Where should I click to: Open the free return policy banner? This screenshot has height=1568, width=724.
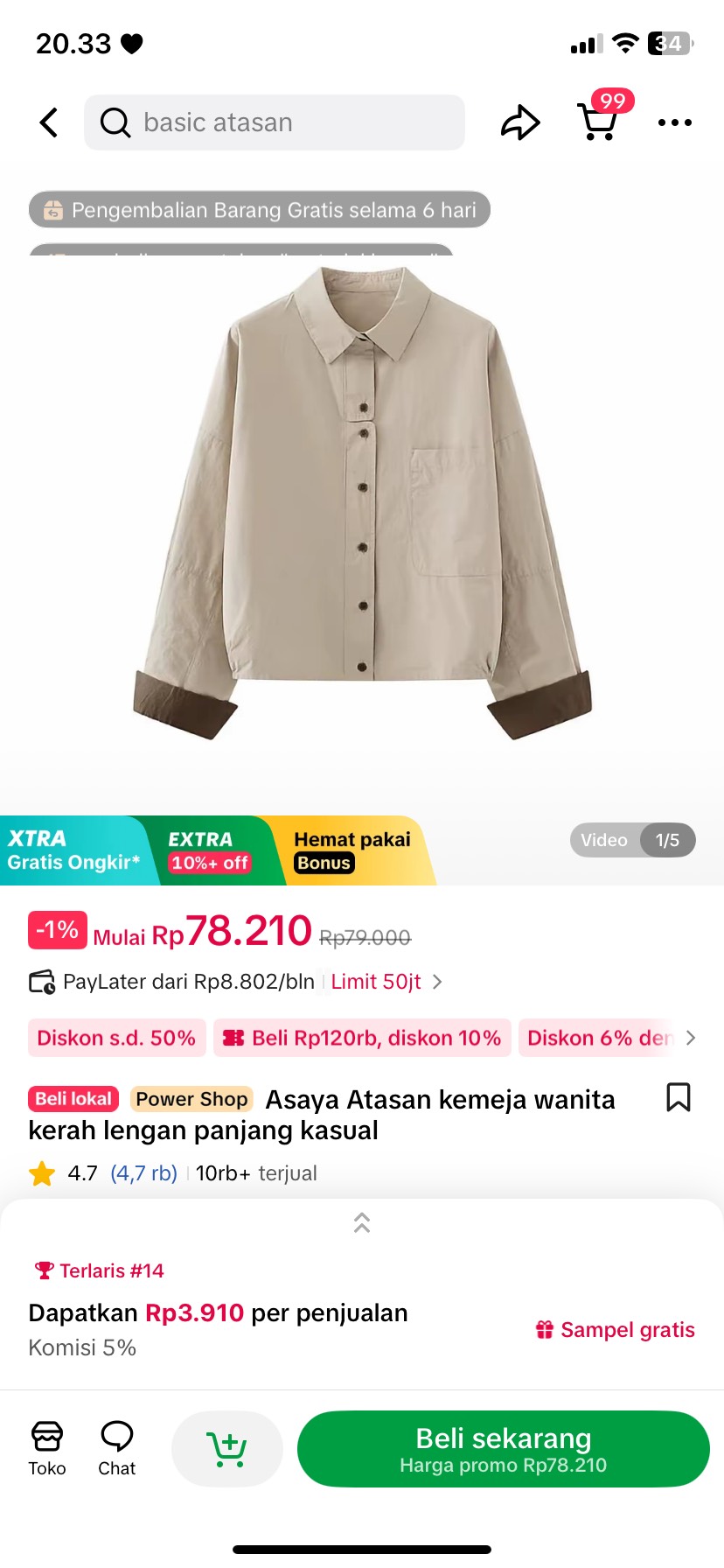(260, 210)
